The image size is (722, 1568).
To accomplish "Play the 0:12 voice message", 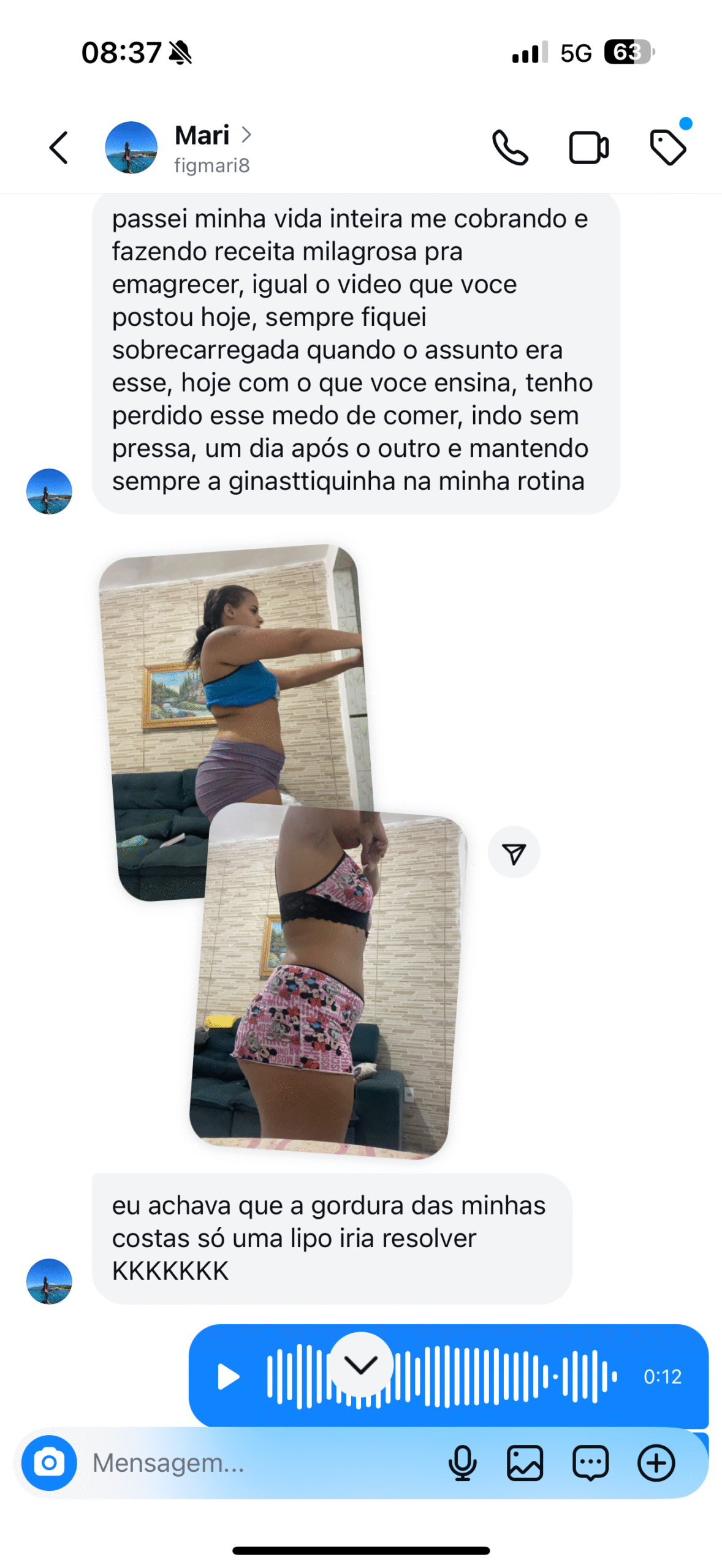I will [229, 1376].
